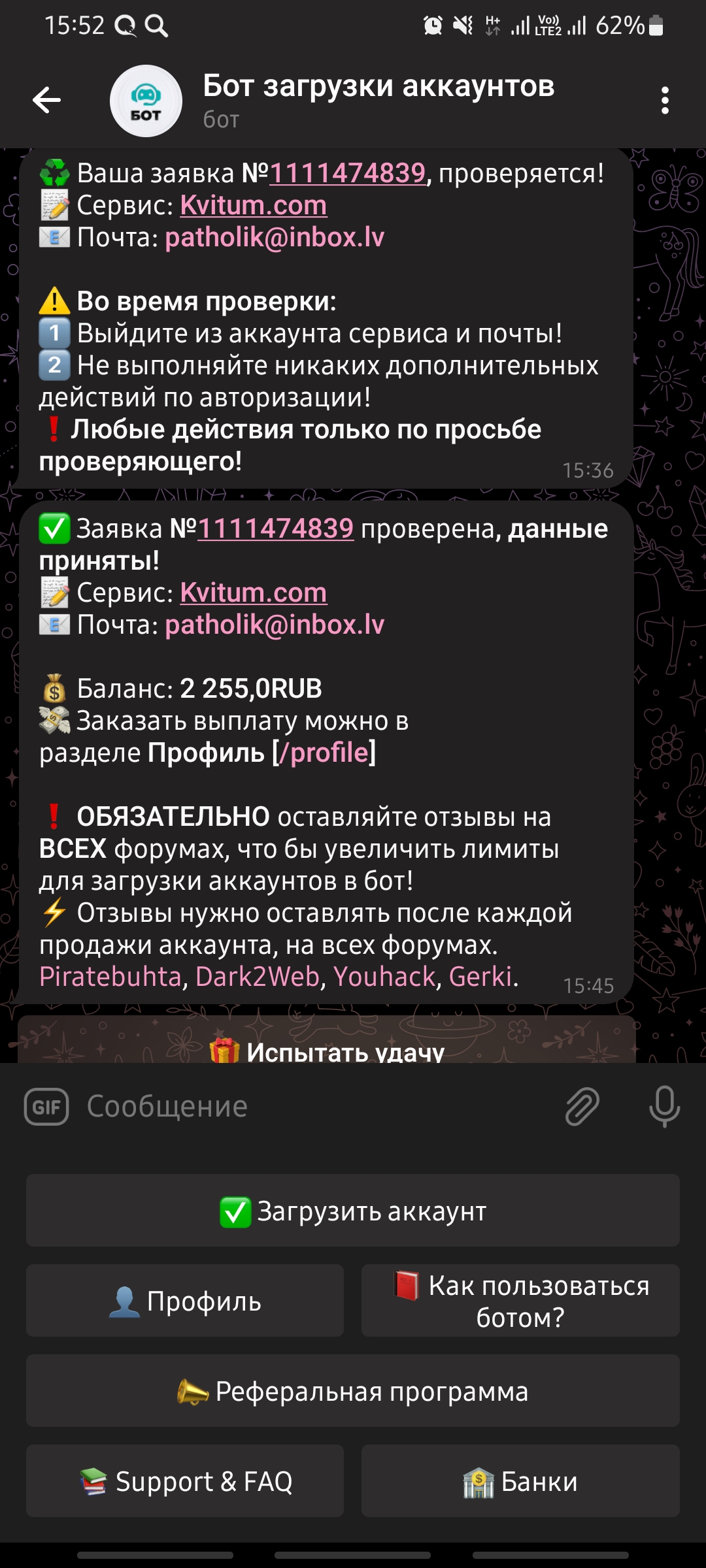Open the Piratebuhta forum link
Viewport: 706px width, 1568px height.
point(110,977)
